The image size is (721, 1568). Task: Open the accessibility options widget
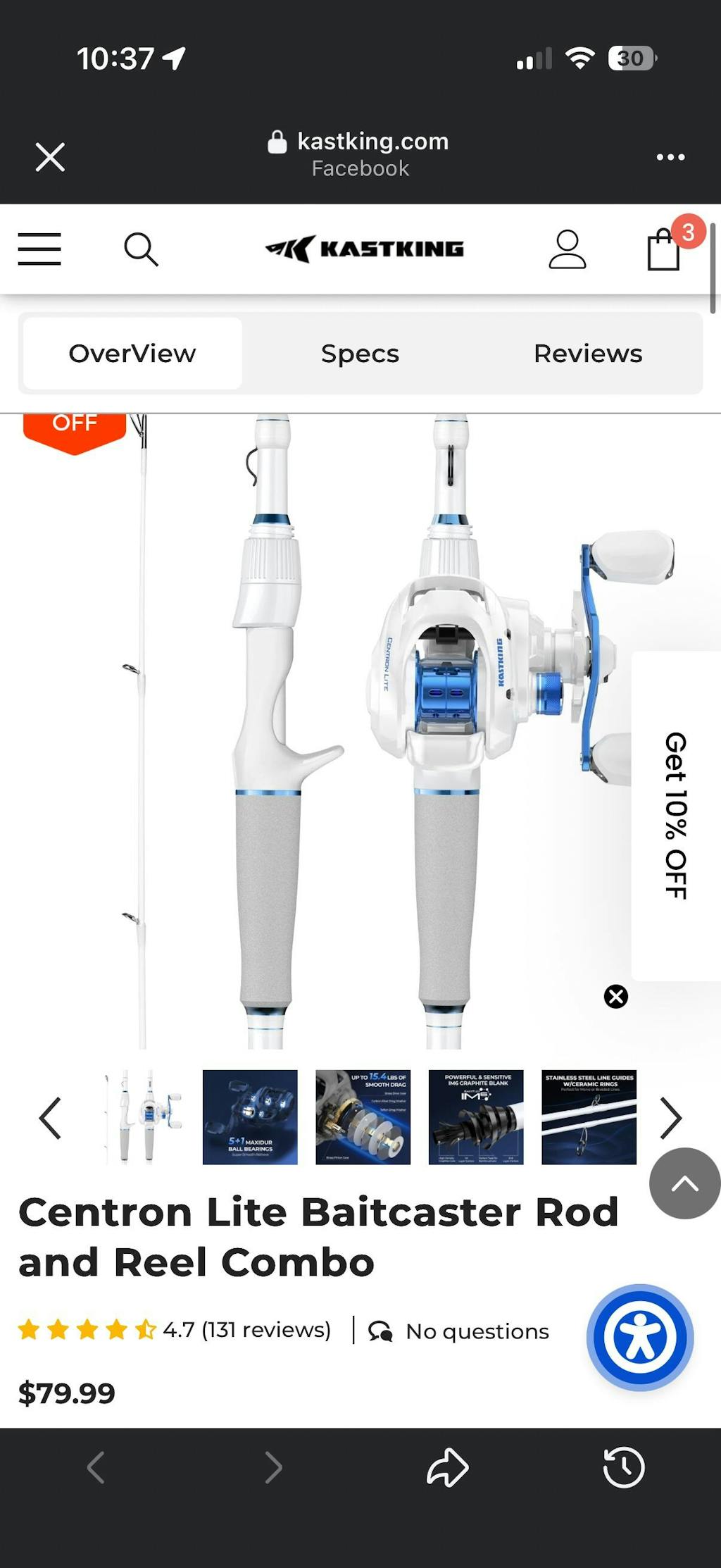[x=640, y=1337]
